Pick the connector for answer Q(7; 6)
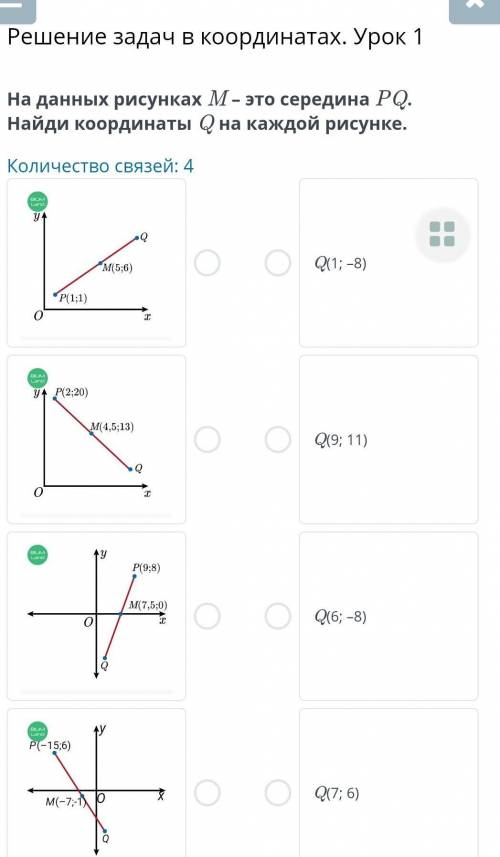Image resolution: width=500 pixels, height=857 pixels. click(x=278, y=793)
